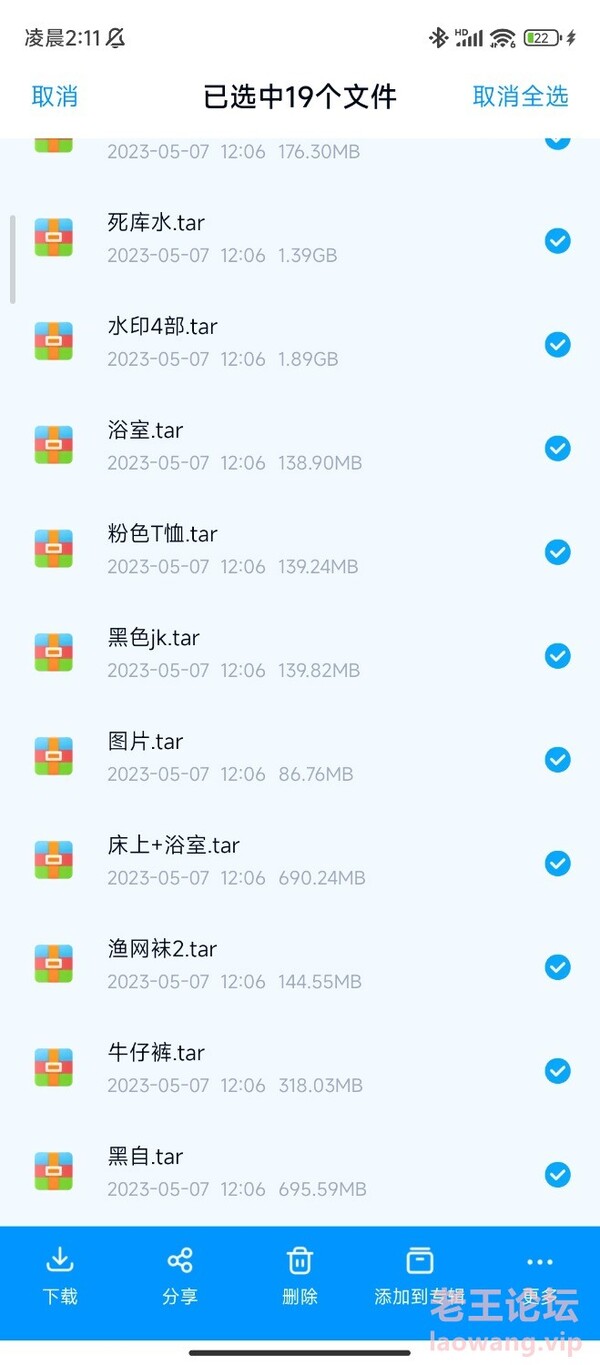Uncheck the 死库水.tar checkbox
The width and height of the screenshot is (600, 1365).
[x=557, y=241]
